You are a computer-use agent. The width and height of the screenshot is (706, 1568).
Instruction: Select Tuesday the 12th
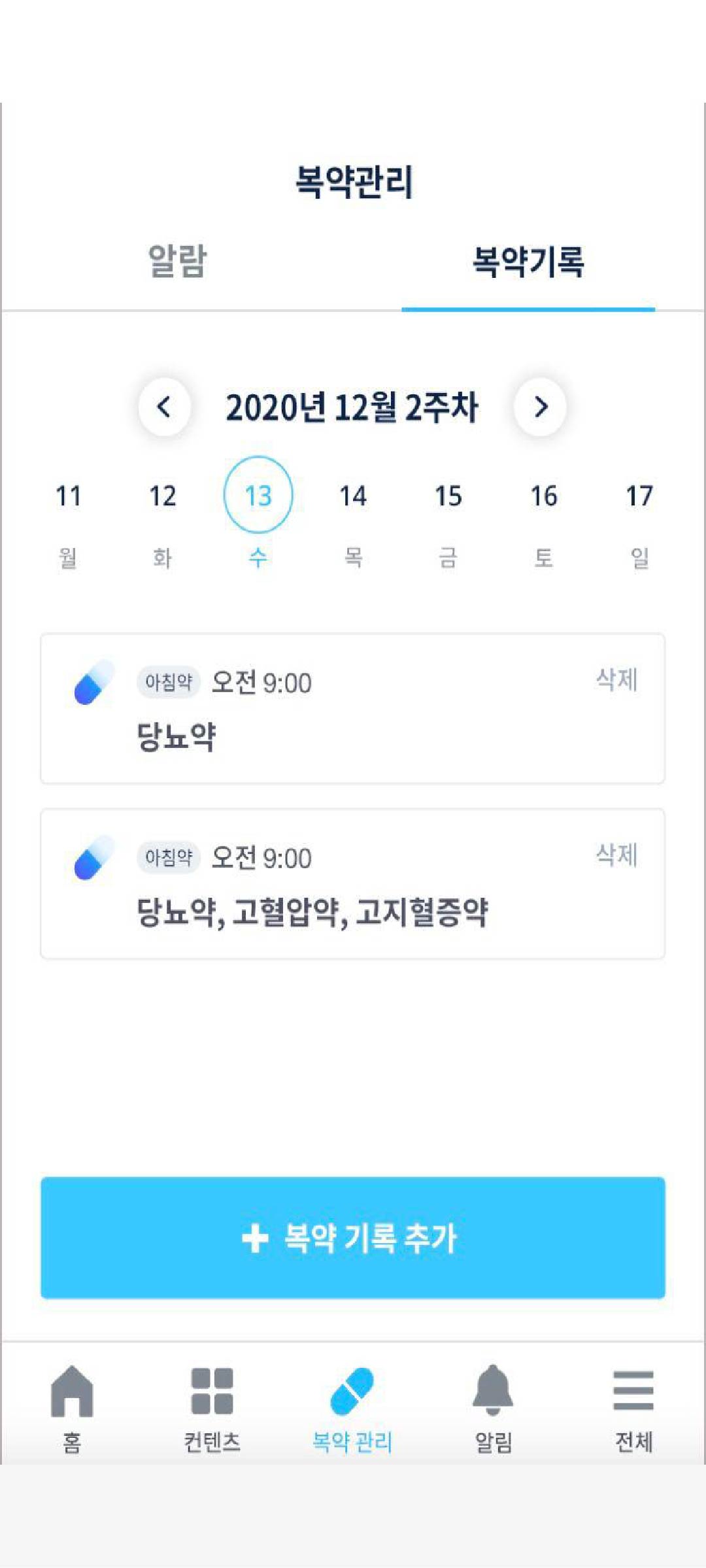[x=163, y=523]
